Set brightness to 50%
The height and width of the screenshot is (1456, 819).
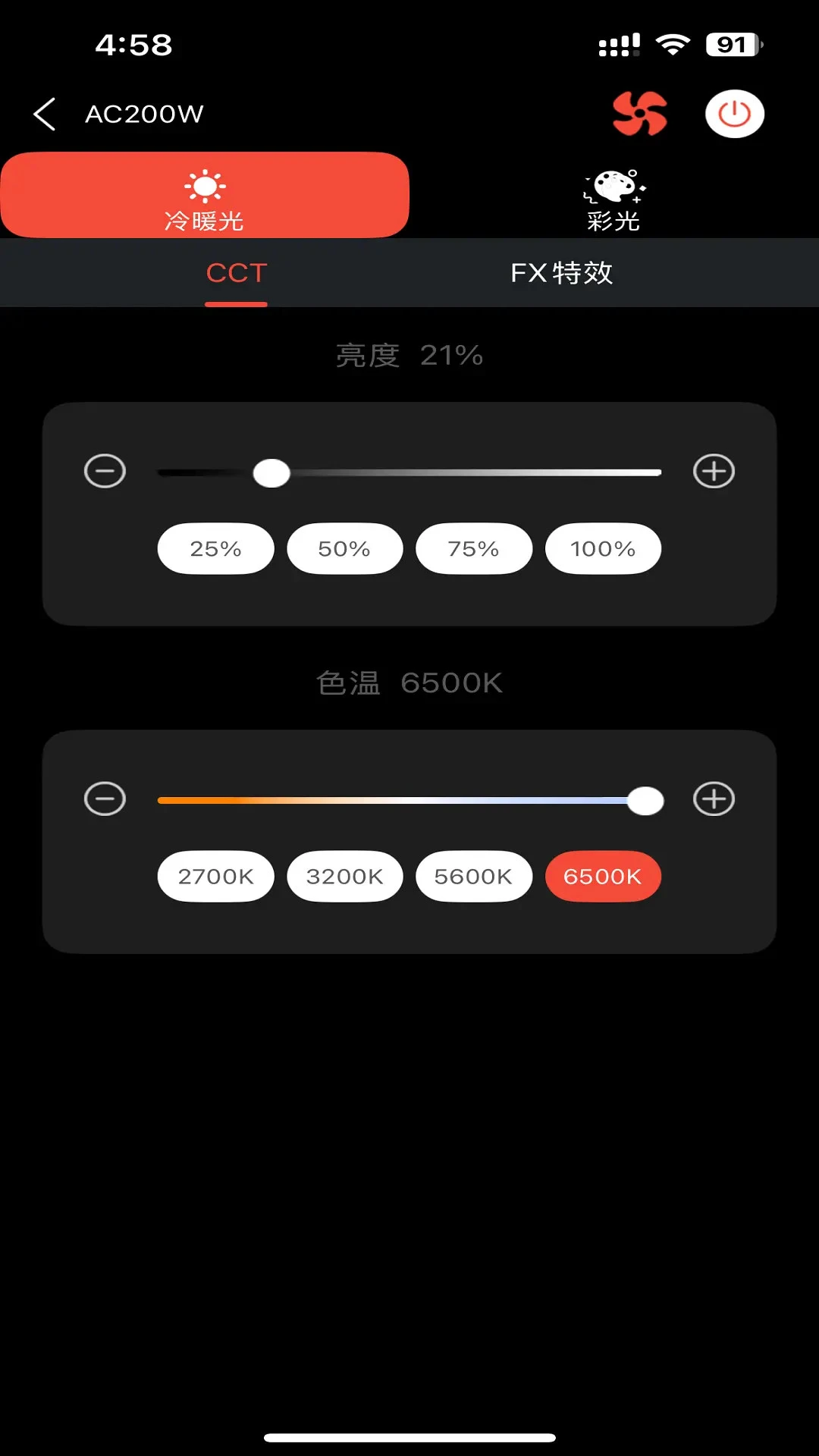tap(344, 548)
